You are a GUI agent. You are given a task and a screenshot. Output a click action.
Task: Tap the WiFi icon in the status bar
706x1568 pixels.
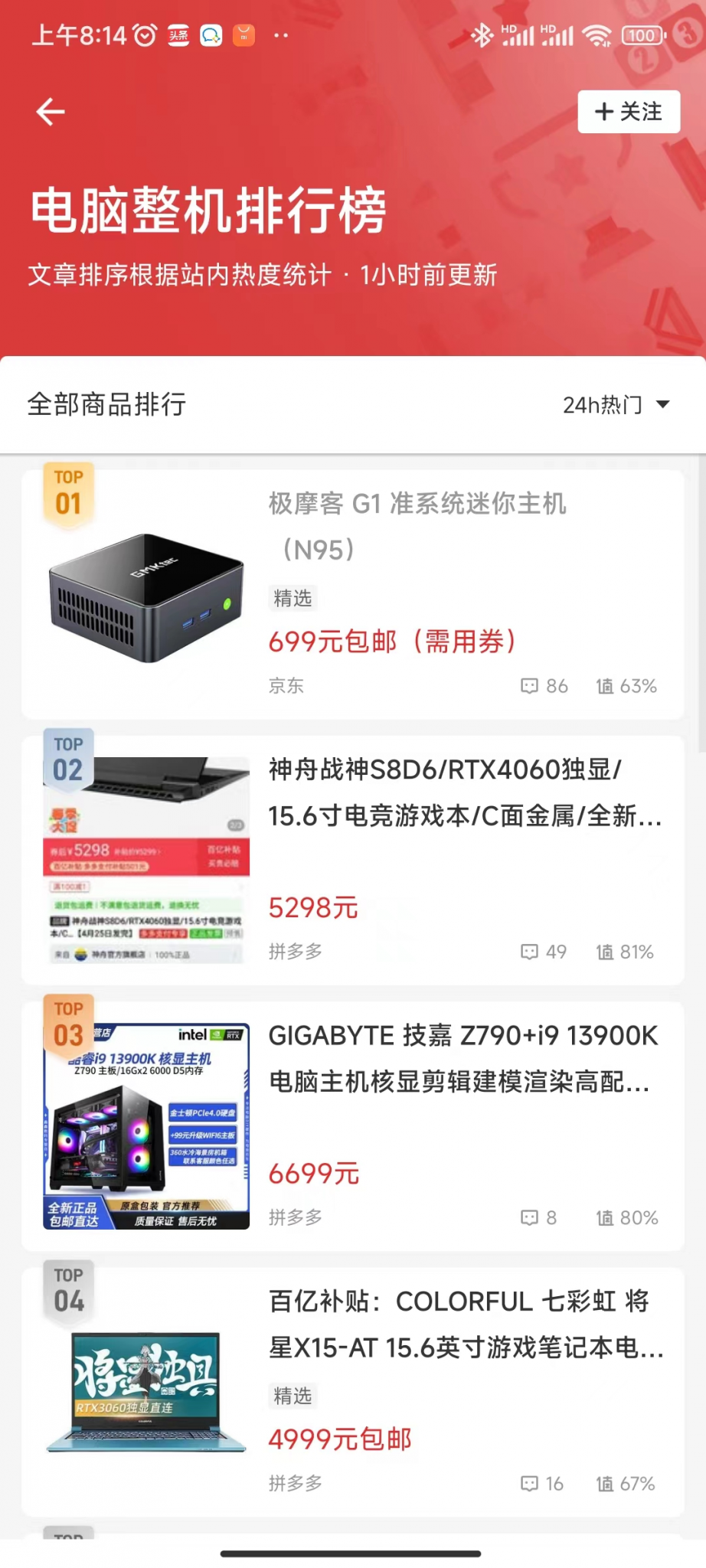pyautogui.click(x=598, y=34)
